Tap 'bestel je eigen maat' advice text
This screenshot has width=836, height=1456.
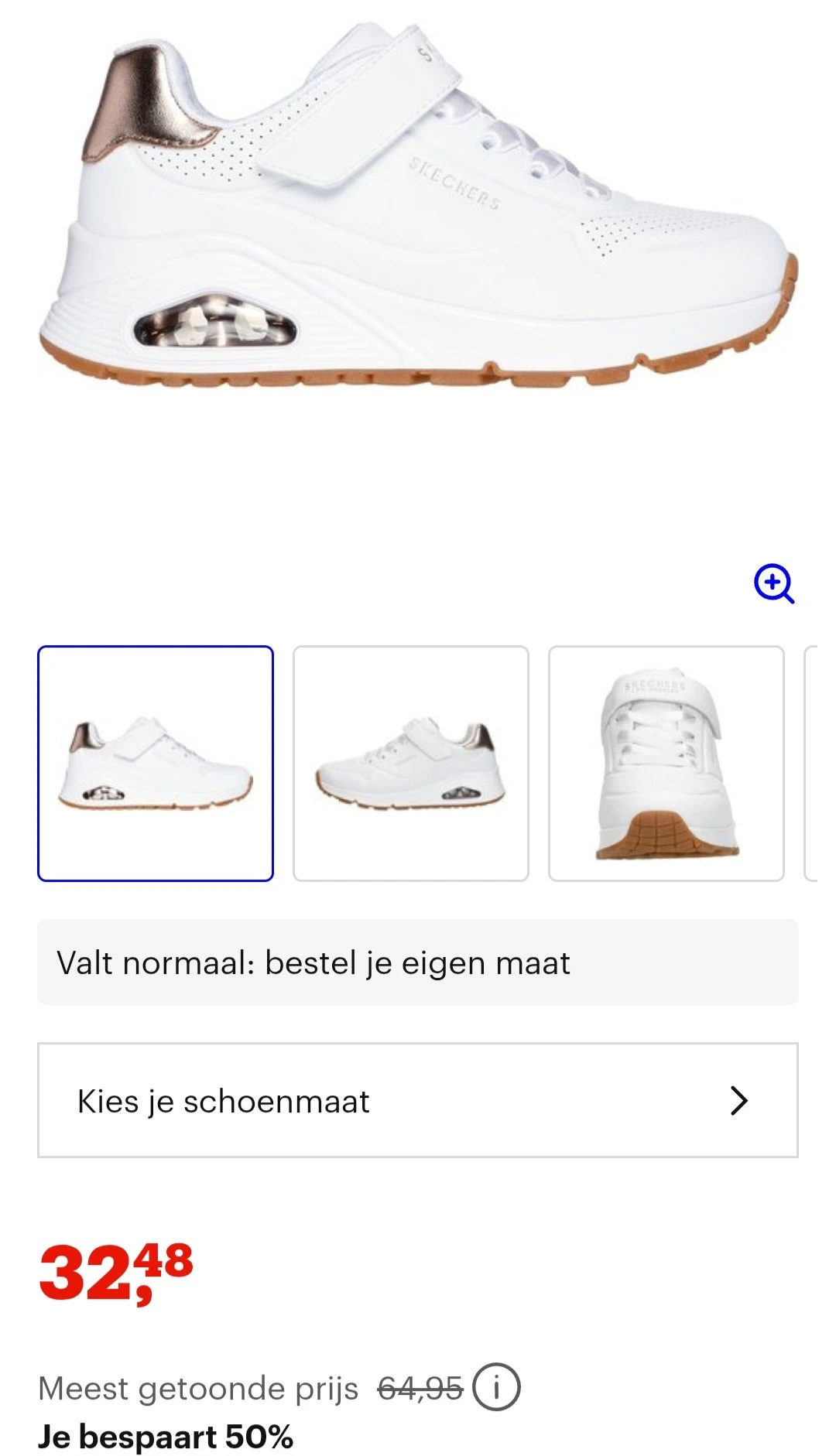tap(418, 964)
